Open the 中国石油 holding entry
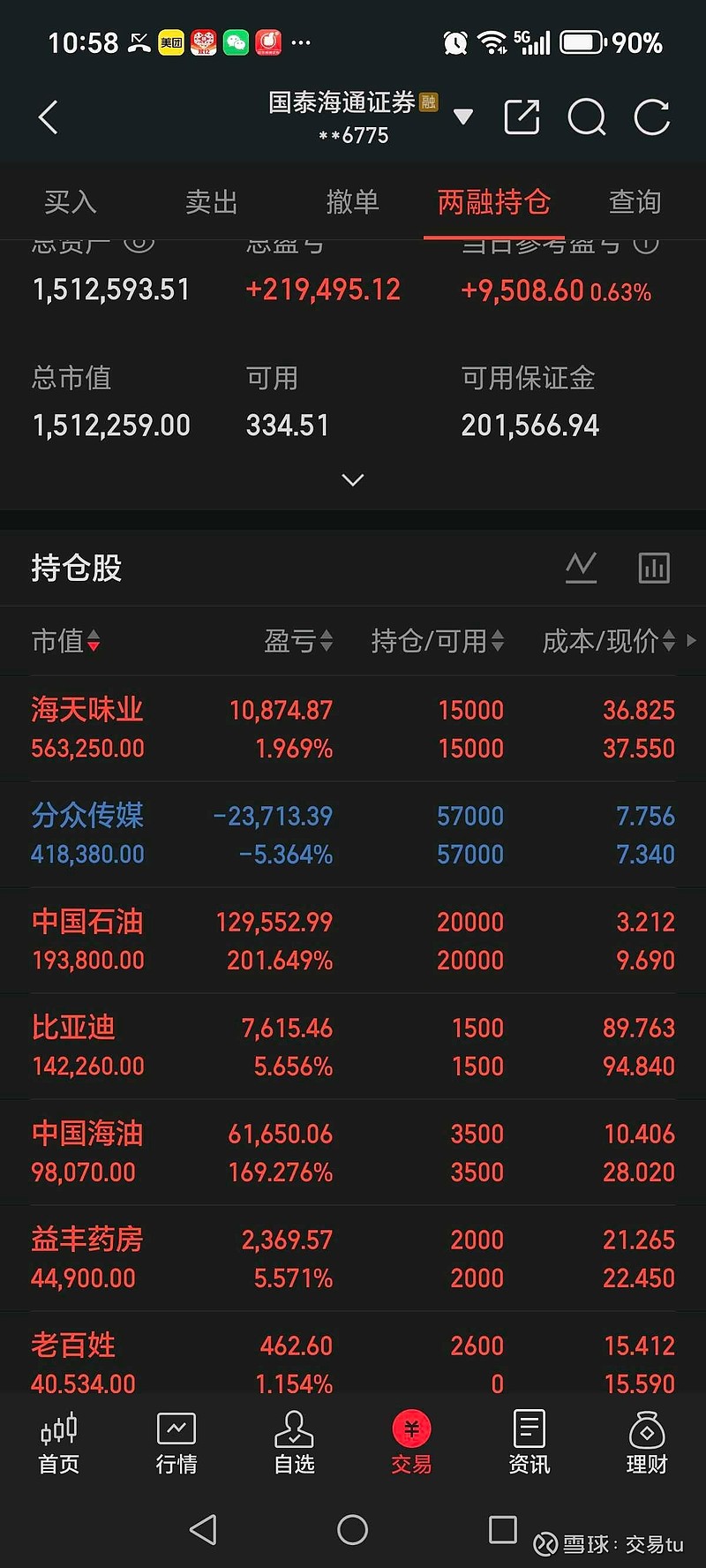This screenshot has height=1568, width=706. 352,939
